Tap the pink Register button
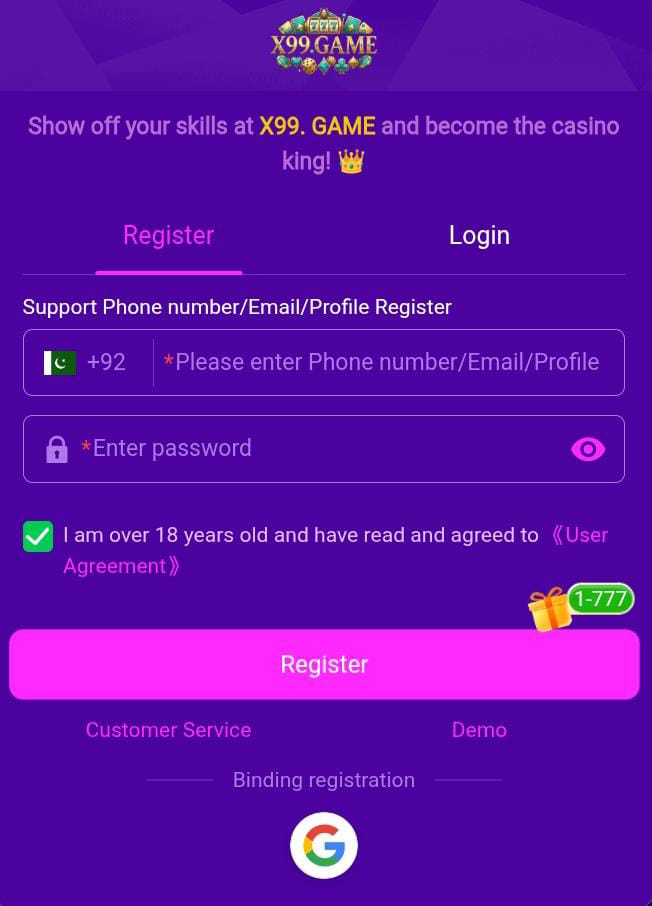Viewport: 652px width, 906px height. [324, 665]
